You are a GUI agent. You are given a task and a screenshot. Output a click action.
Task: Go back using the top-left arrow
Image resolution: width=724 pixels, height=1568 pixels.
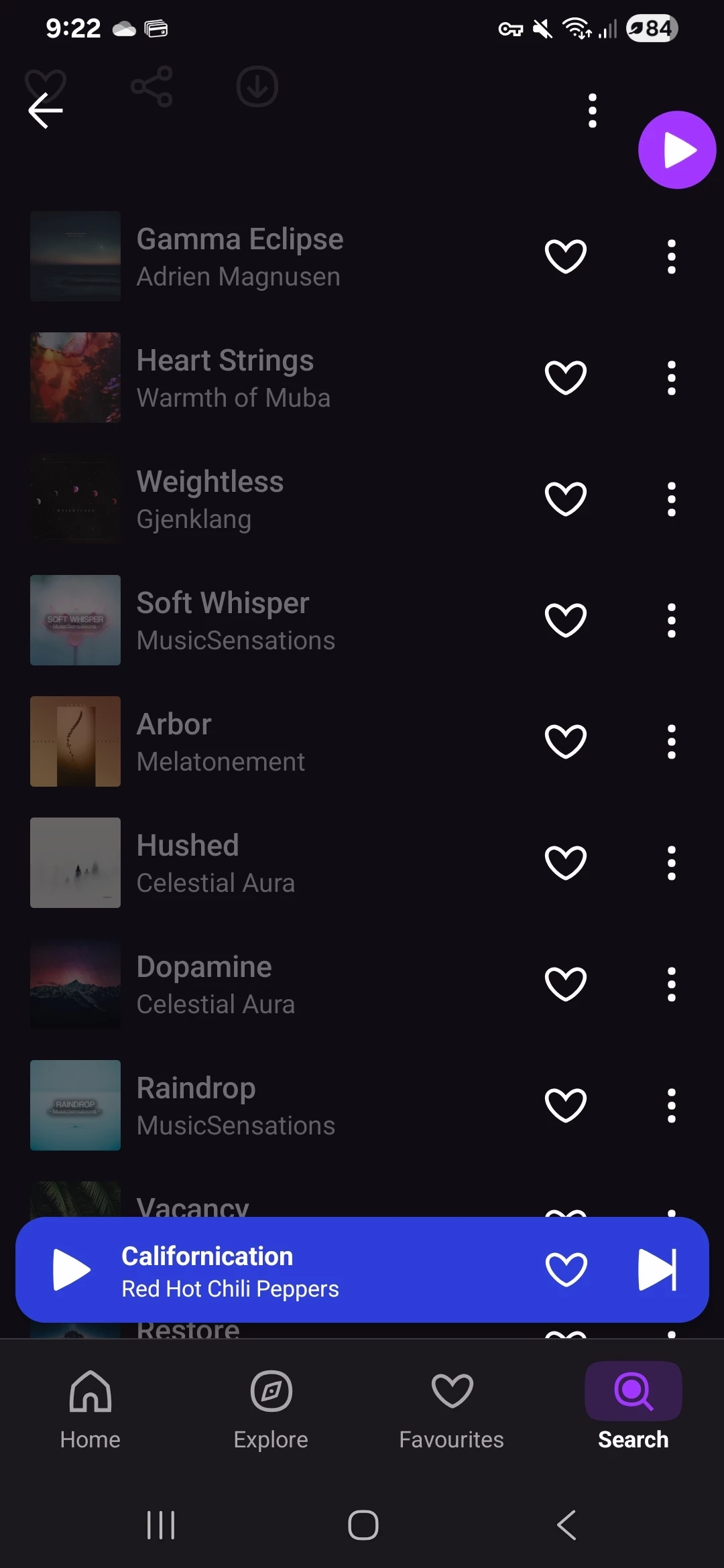46,111
